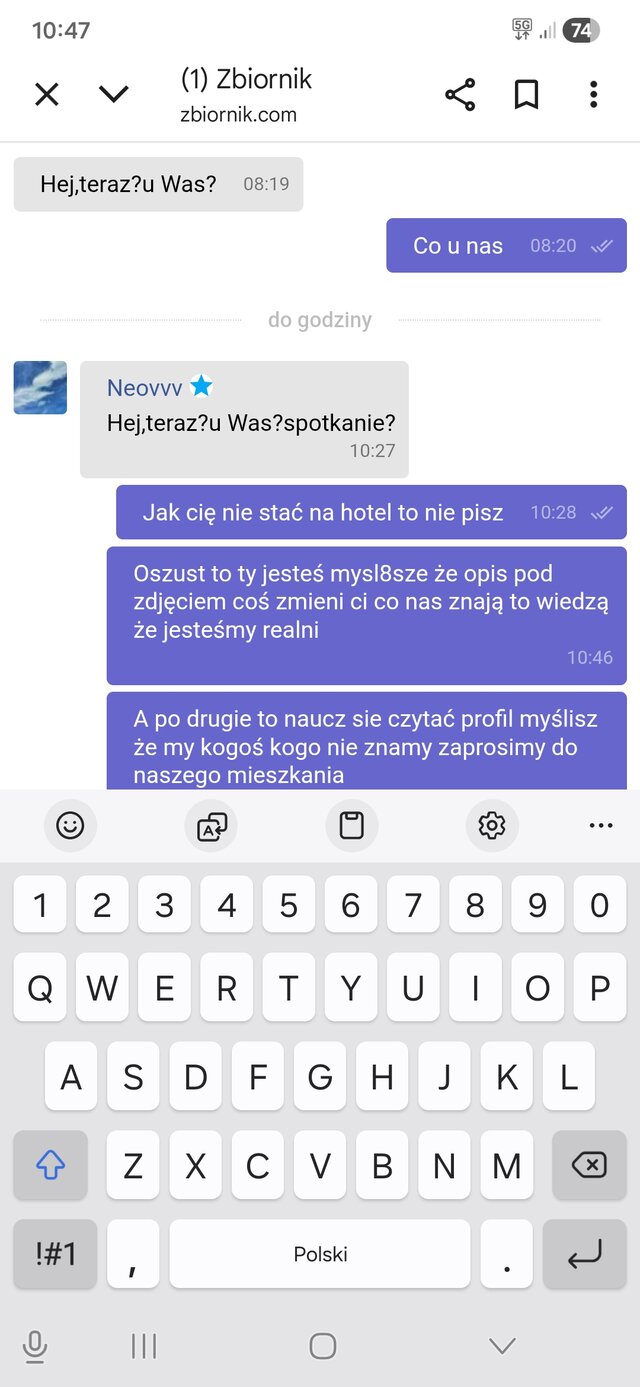
Task: Tap the Polski space bar
Action: click(x=320, y=1254)
